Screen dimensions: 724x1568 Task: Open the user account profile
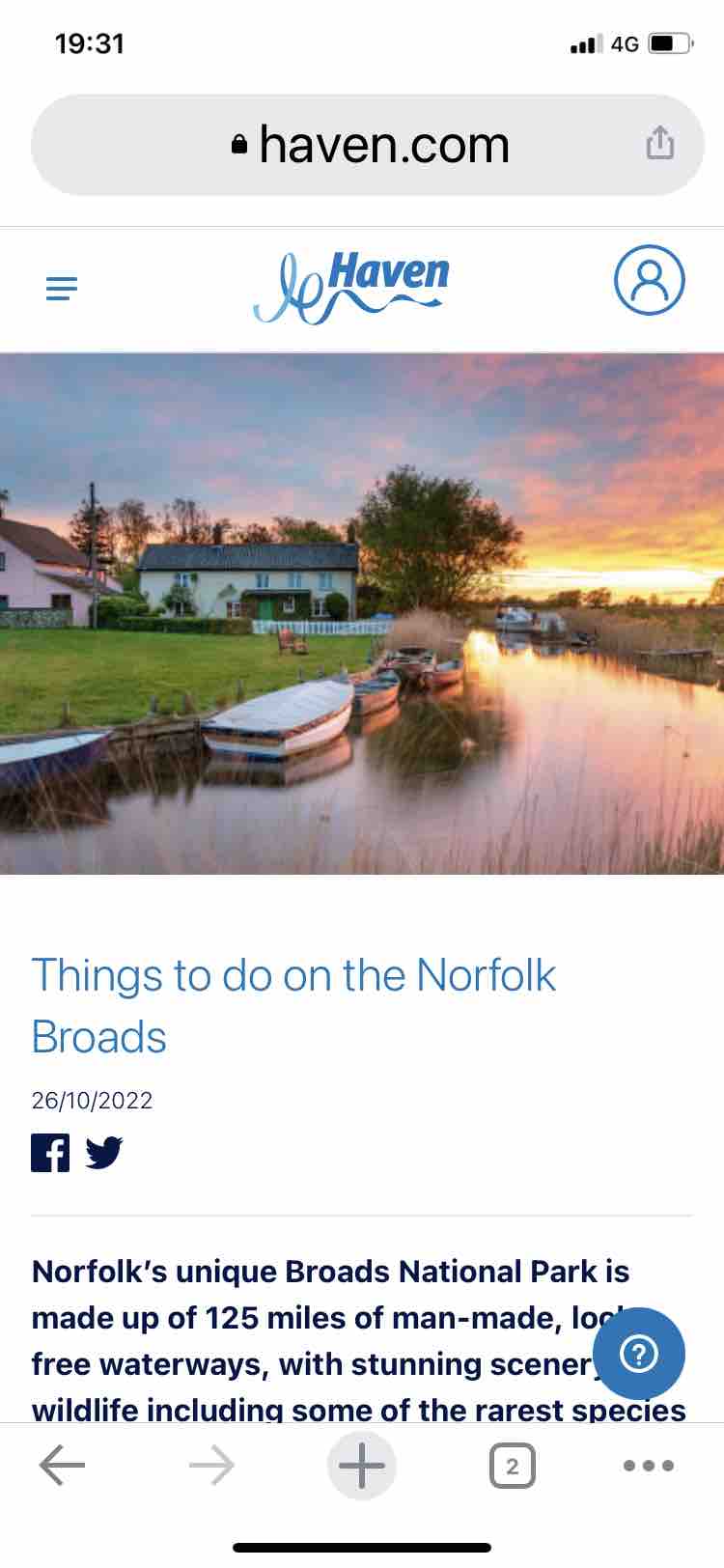649,280
